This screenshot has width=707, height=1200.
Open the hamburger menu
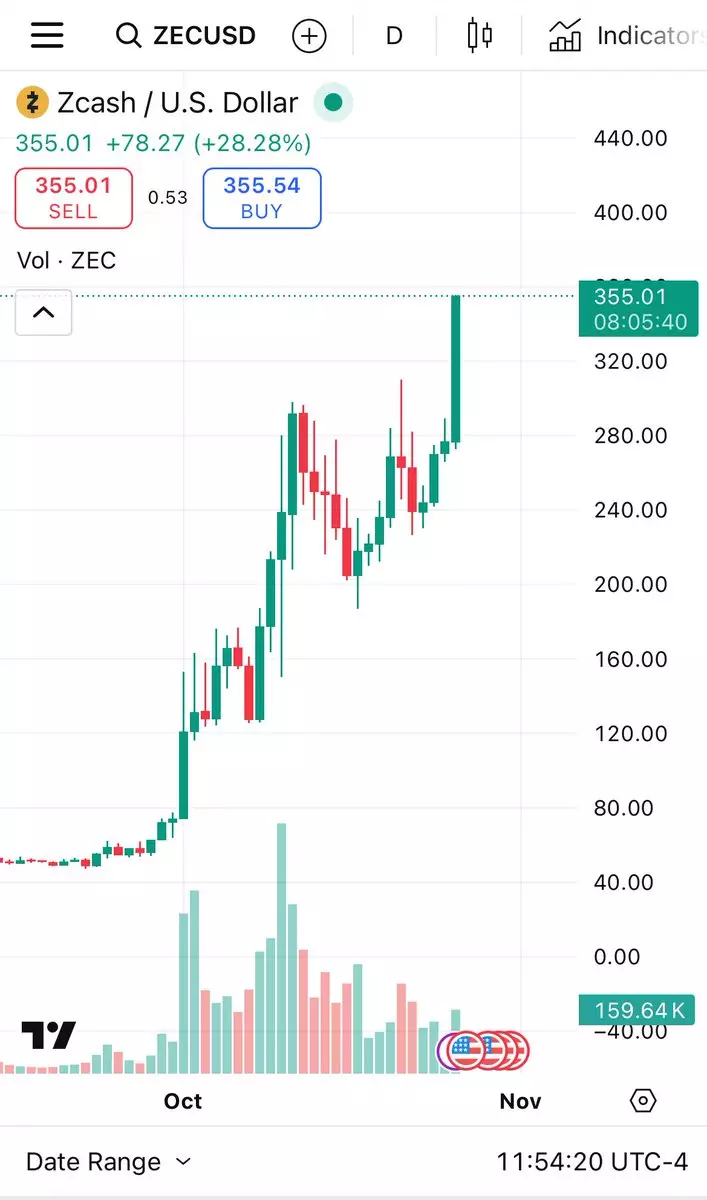point(47,36)
